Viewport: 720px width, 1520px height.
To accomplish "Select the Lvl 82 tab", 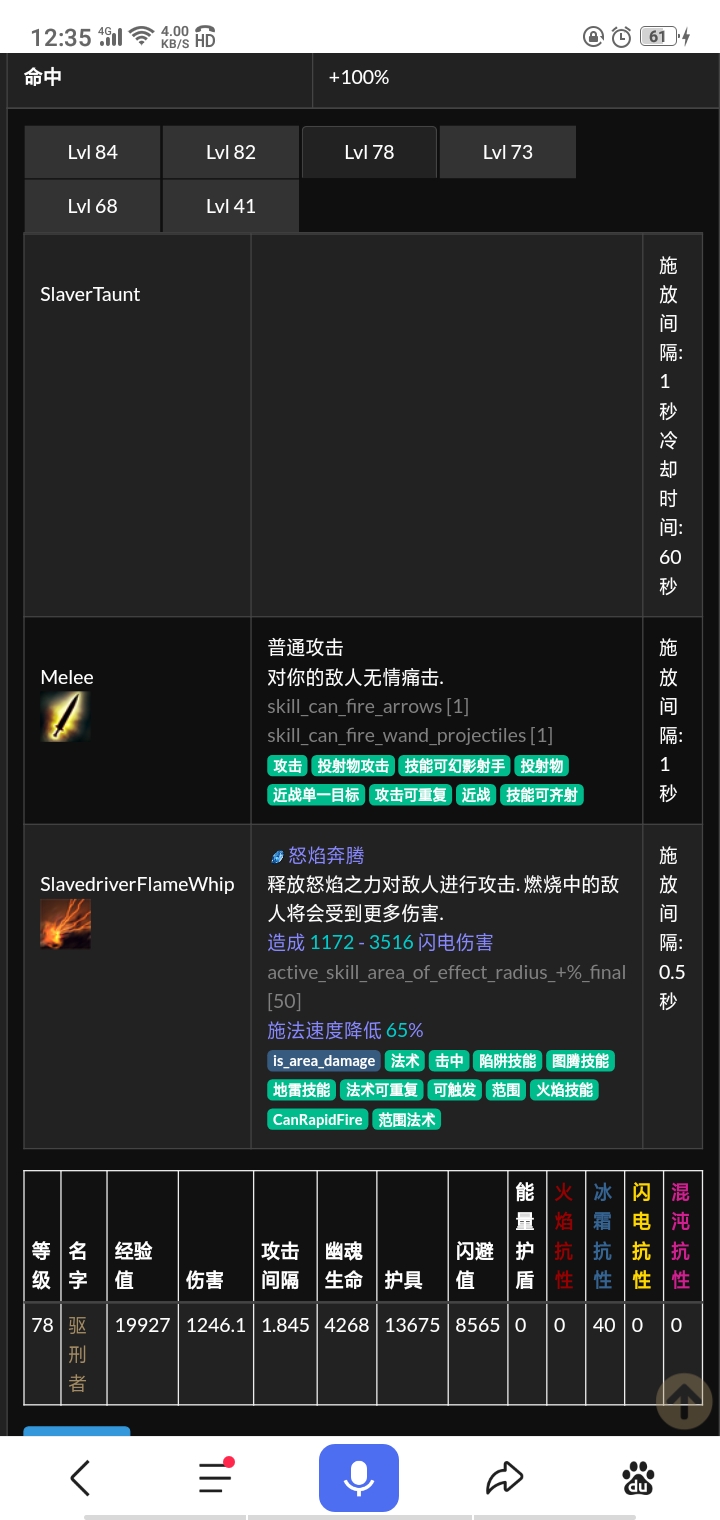I will pyautogui.click(x=231, y=152).
